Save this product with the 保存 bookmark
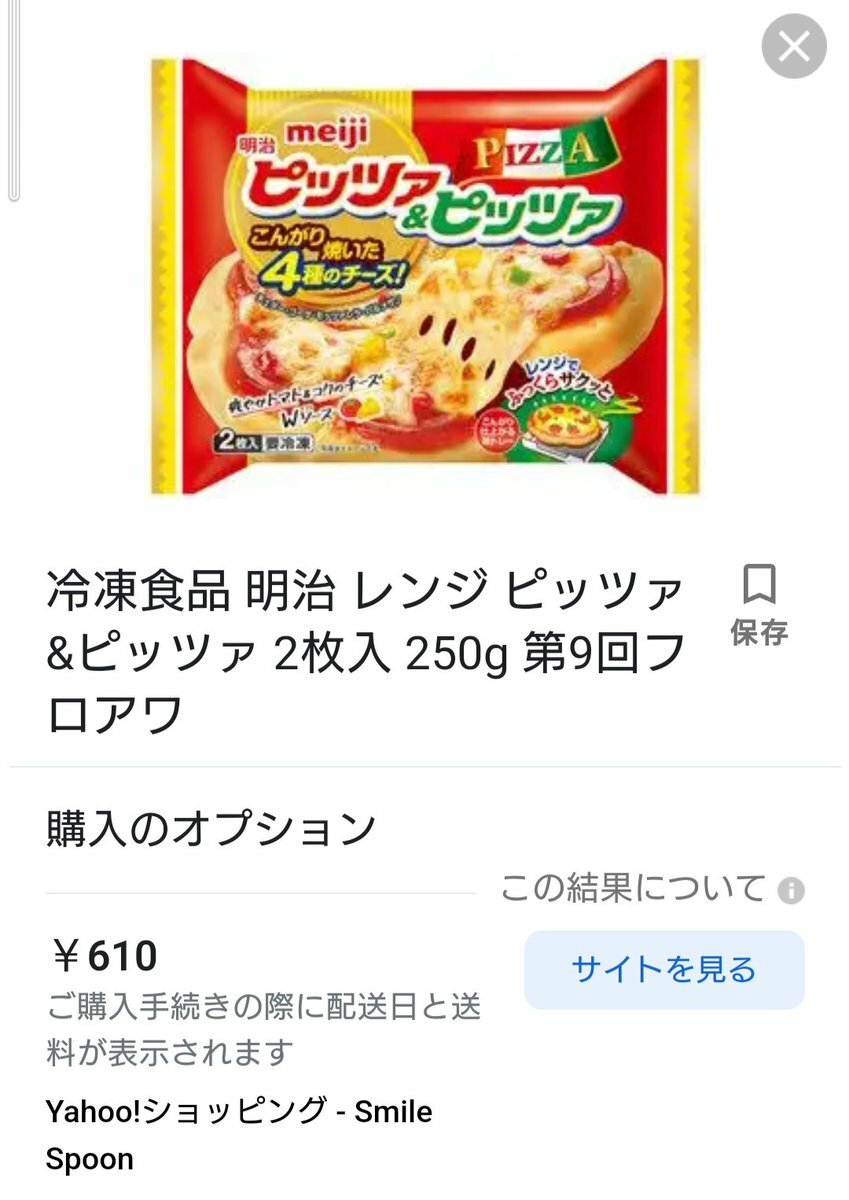The height and width of the screenshot is (1200, 849). 759,603
